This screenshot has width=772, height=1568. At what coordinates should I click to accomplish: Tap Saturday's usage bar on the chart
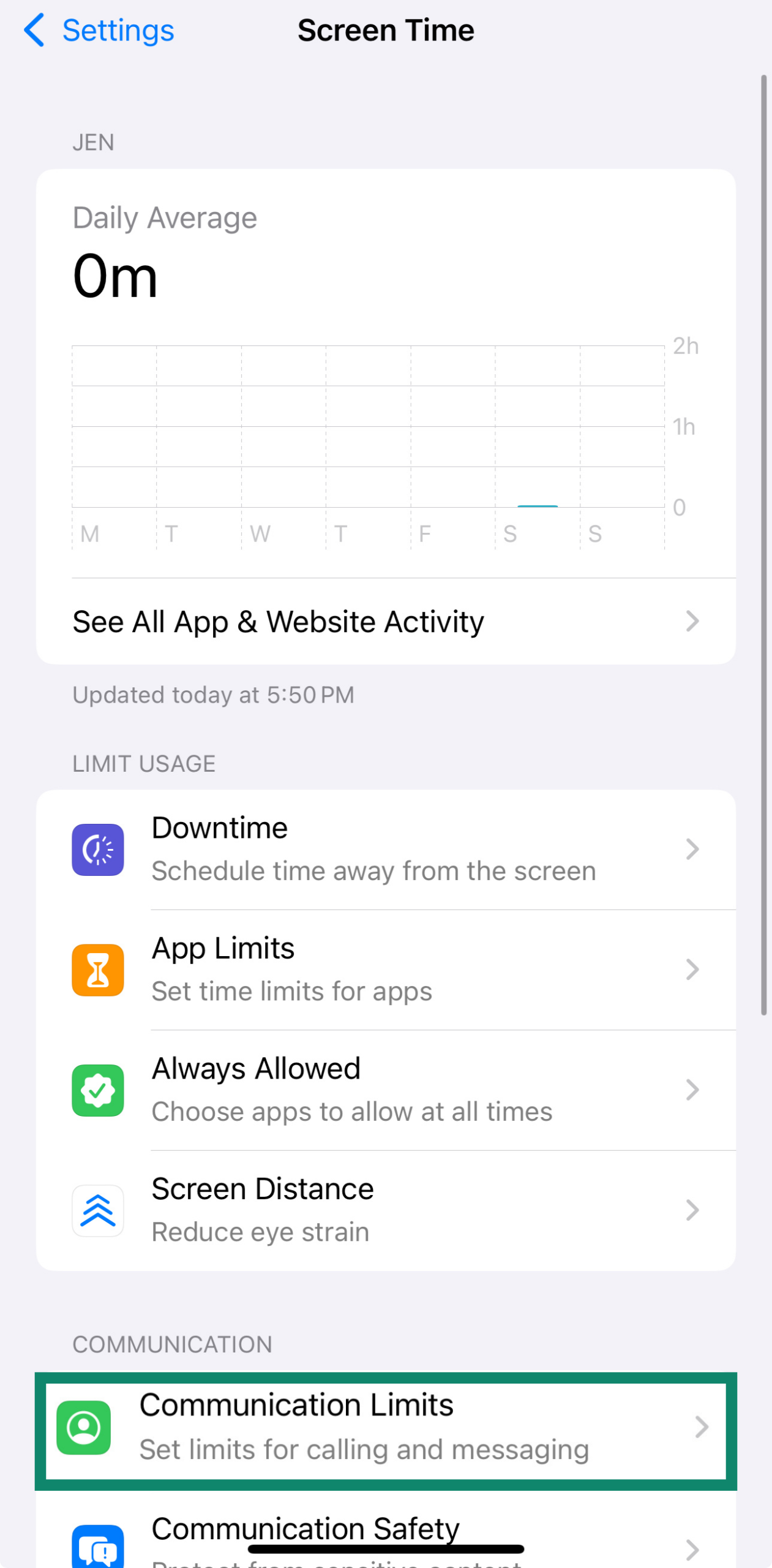[538, 505]
